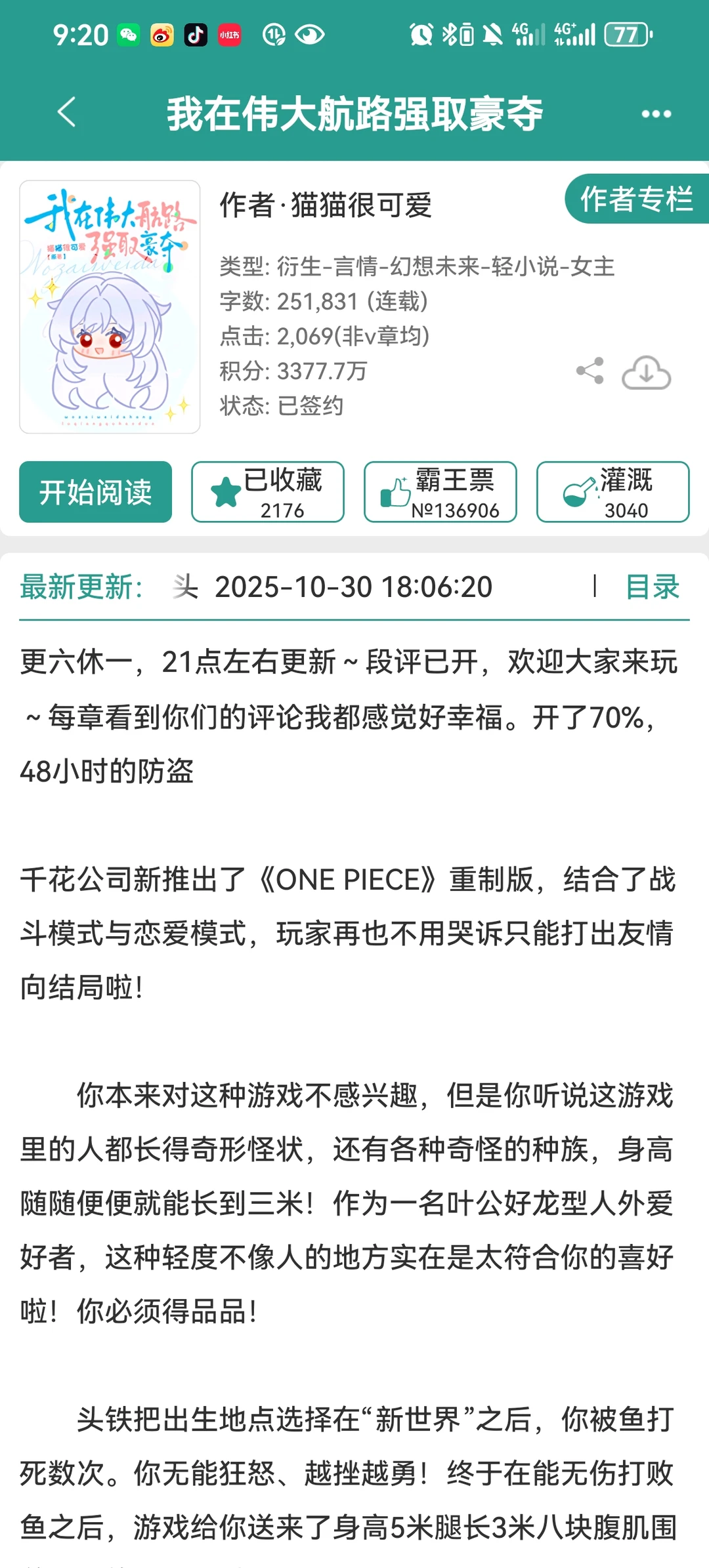The height and width of the screenshot is (1568, 709).
Task: Toggle the 已收藏 bookmark button
Action: pyautogui.click(x=268, y=492)
